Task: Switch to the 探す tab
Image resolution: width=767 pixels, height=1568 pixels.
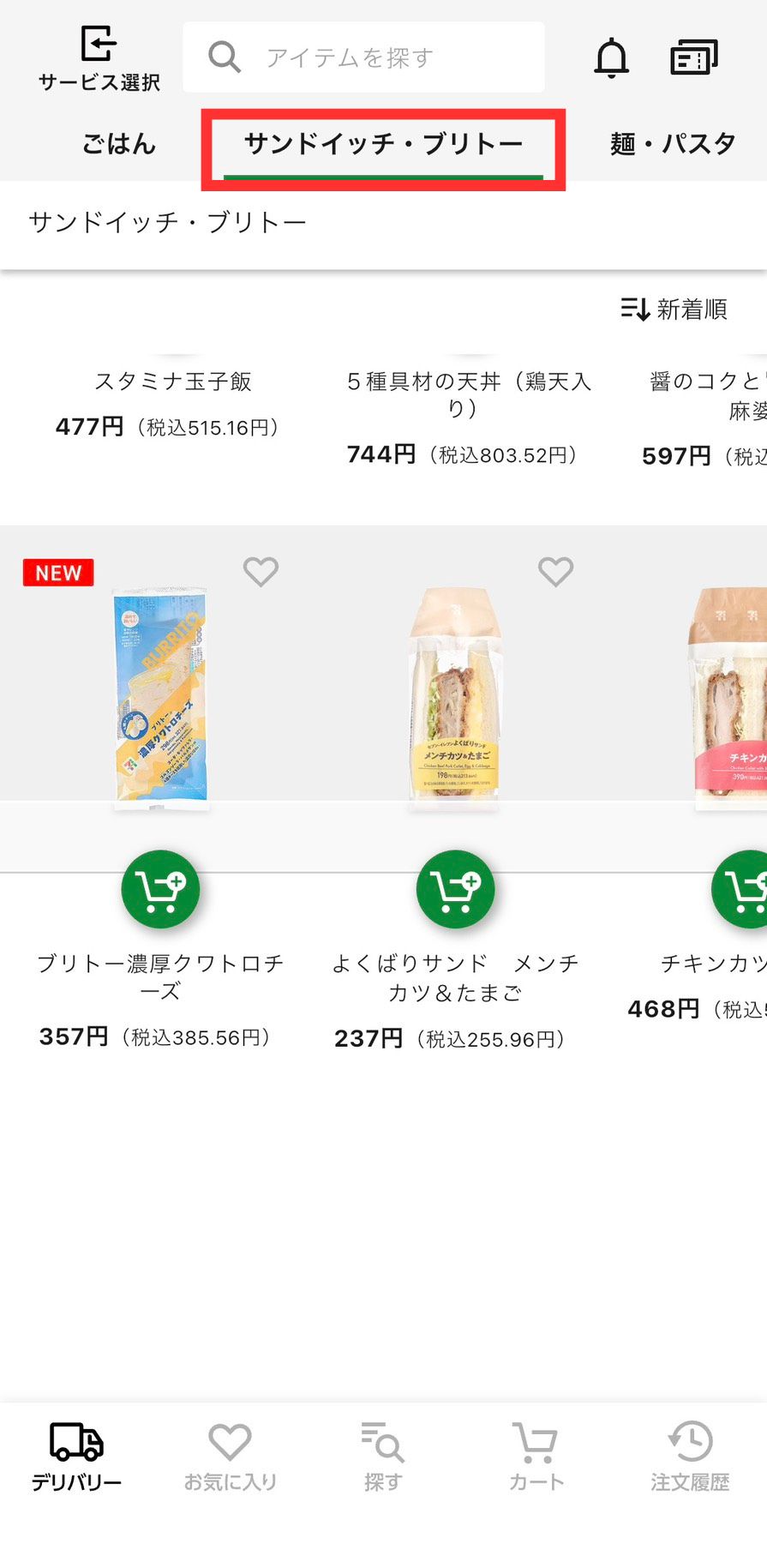Action: click(382, 1457)
